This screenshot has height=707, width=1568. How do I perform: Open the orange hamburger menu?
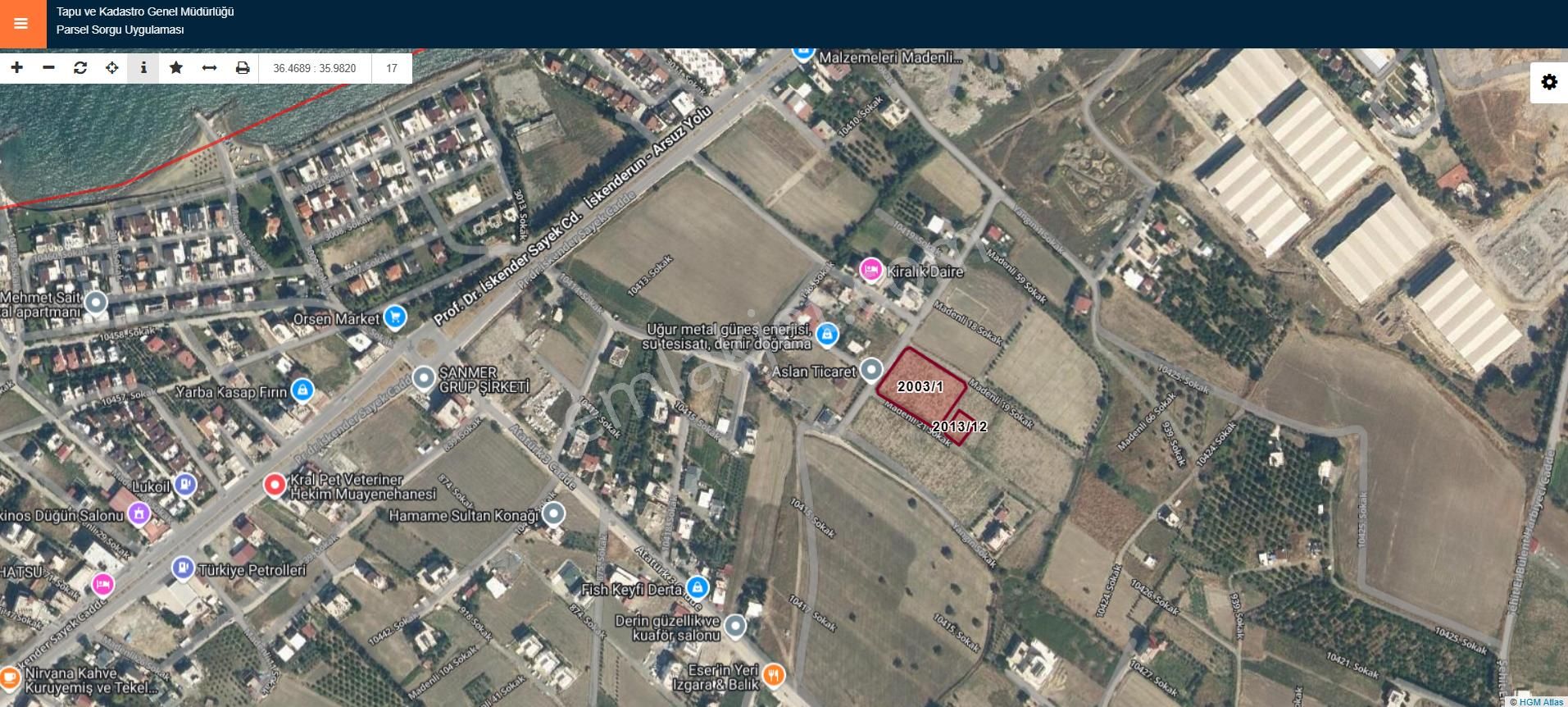pos(21,24)
